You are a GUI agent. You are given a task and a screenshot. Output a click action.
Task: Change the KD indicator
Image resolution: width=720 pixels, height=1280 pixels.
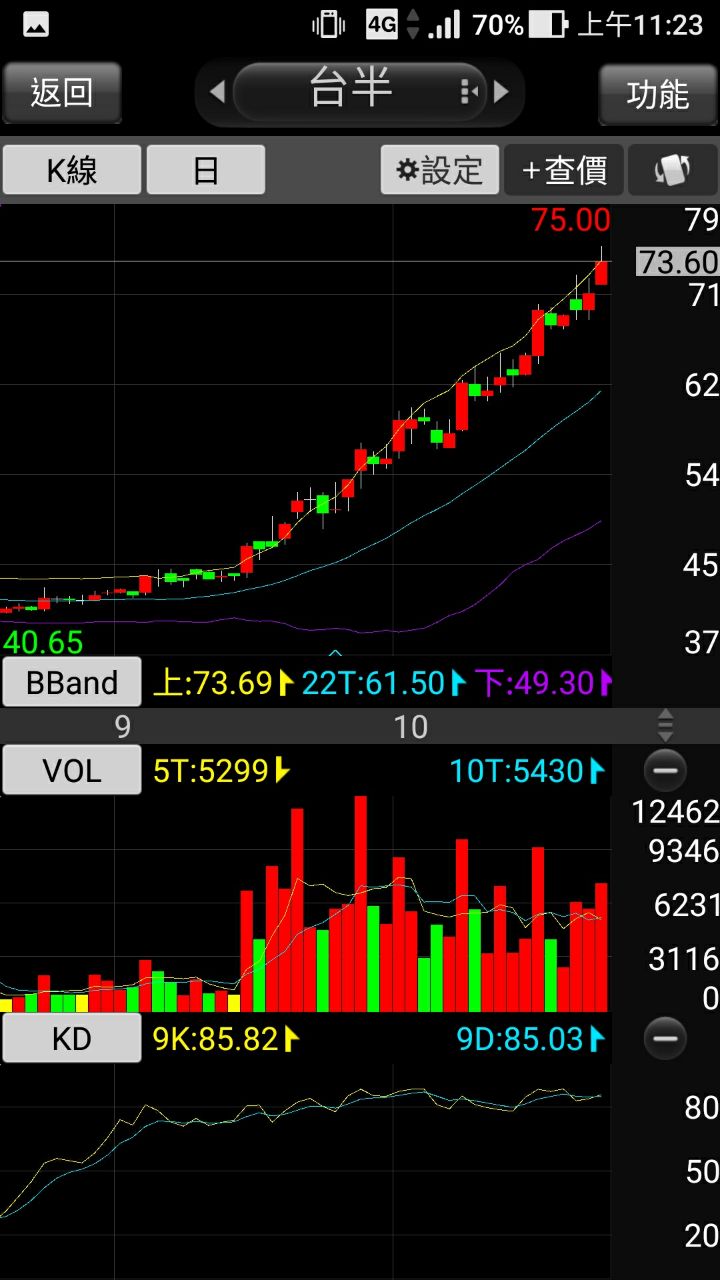tap(72, 1039)
